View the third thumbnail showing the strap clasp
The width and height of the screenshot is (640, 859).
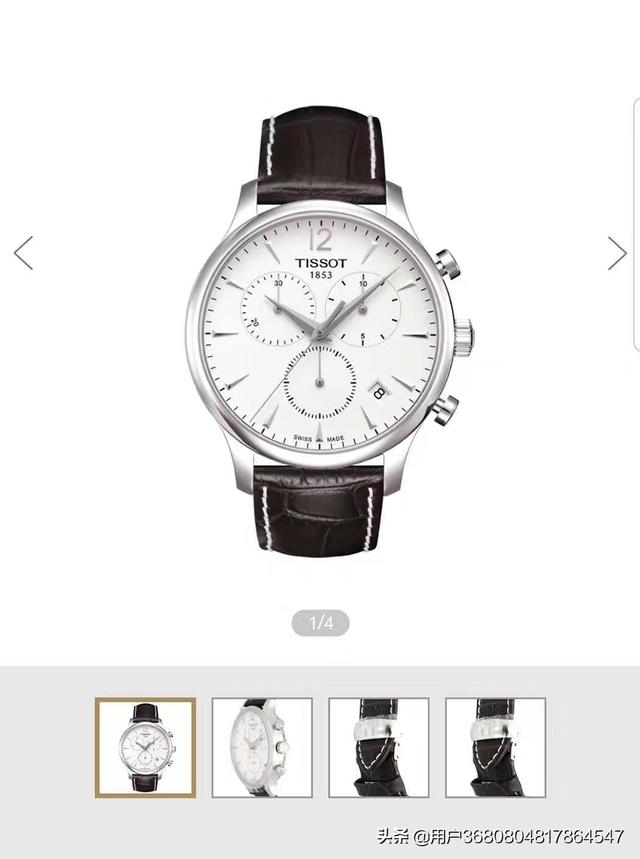[379, 747]
